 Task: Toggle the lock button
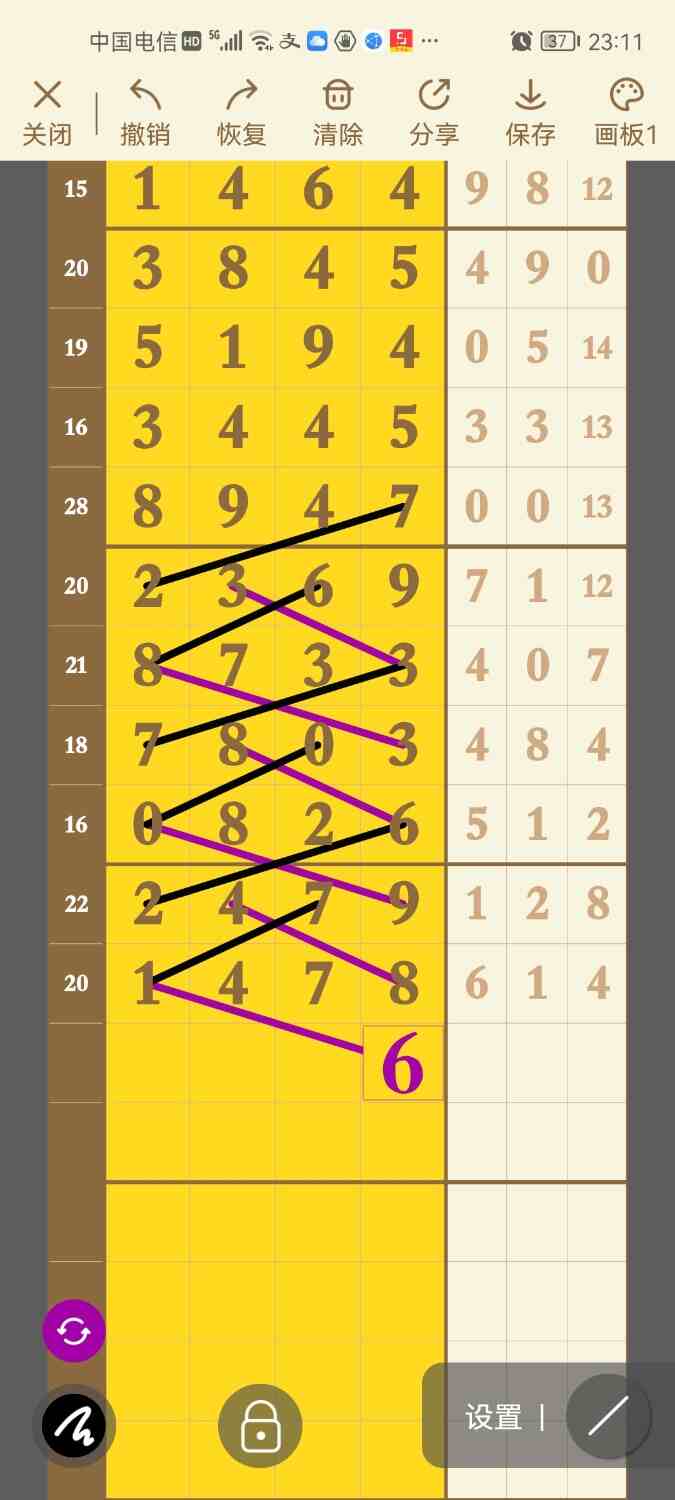(x=260, y=1426)
